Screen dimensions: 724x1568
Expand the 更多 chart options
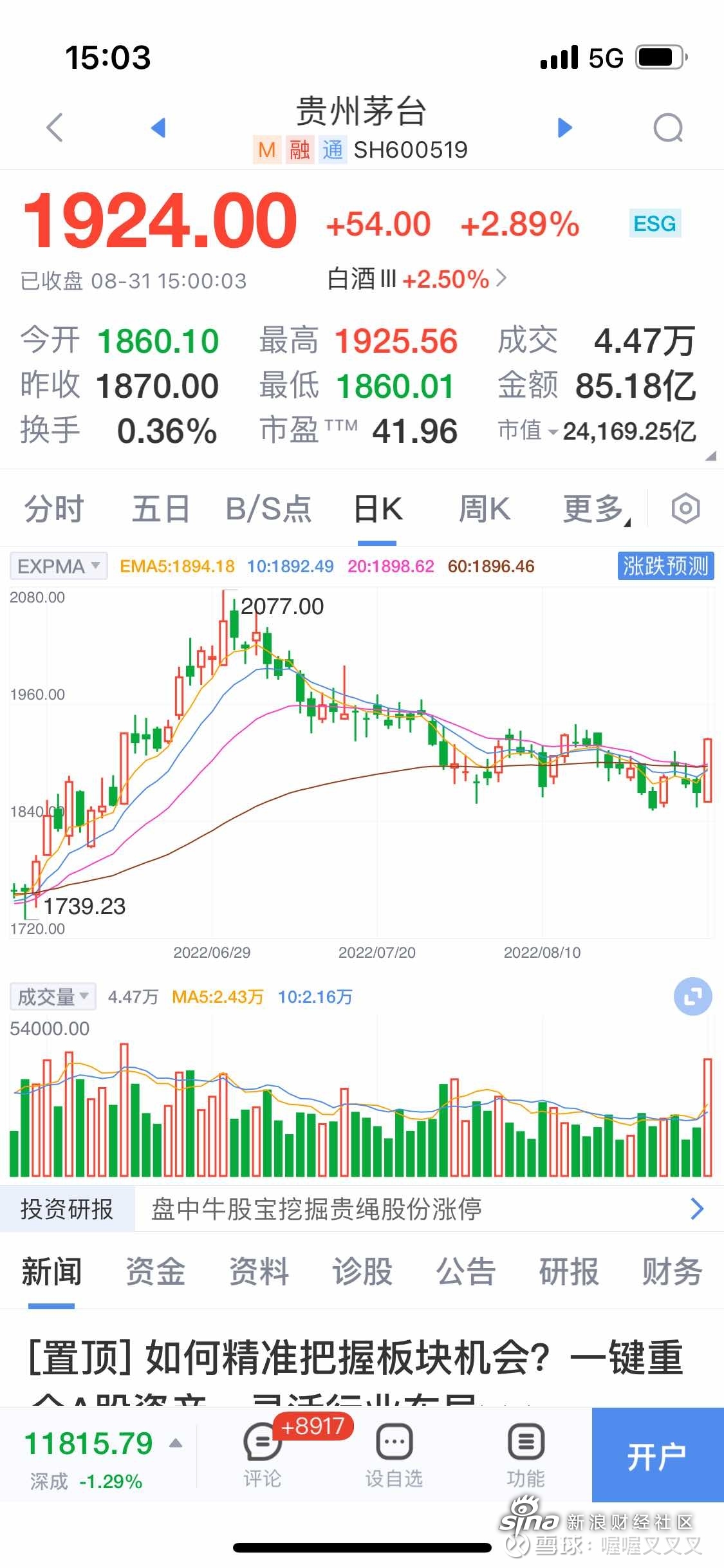click(596, 509)
